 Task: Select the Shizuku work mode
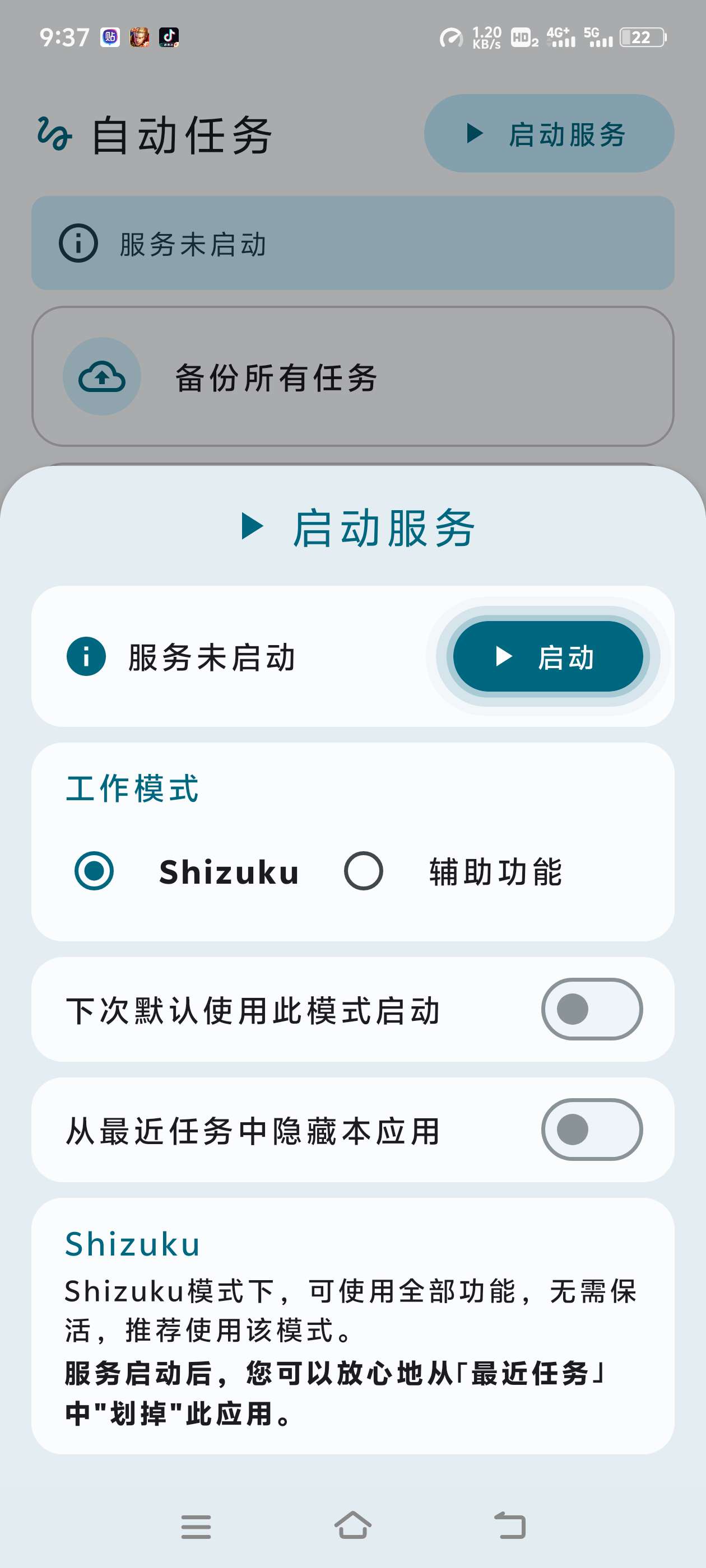(x=93, y=872)
